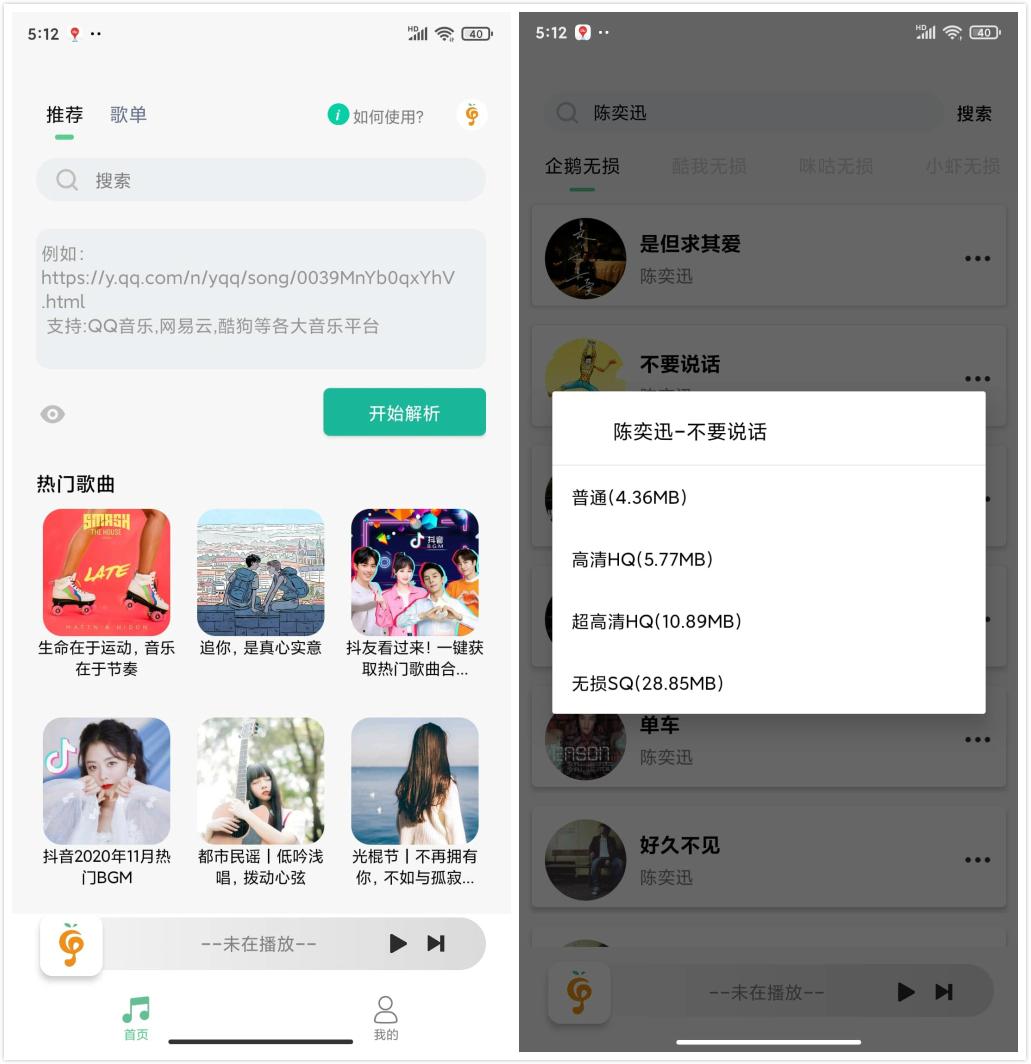Image resolution: width=1031 pixels, height=1064 pixels.
Task: Toggle the eye visibility icon
Action: (53, 414)
